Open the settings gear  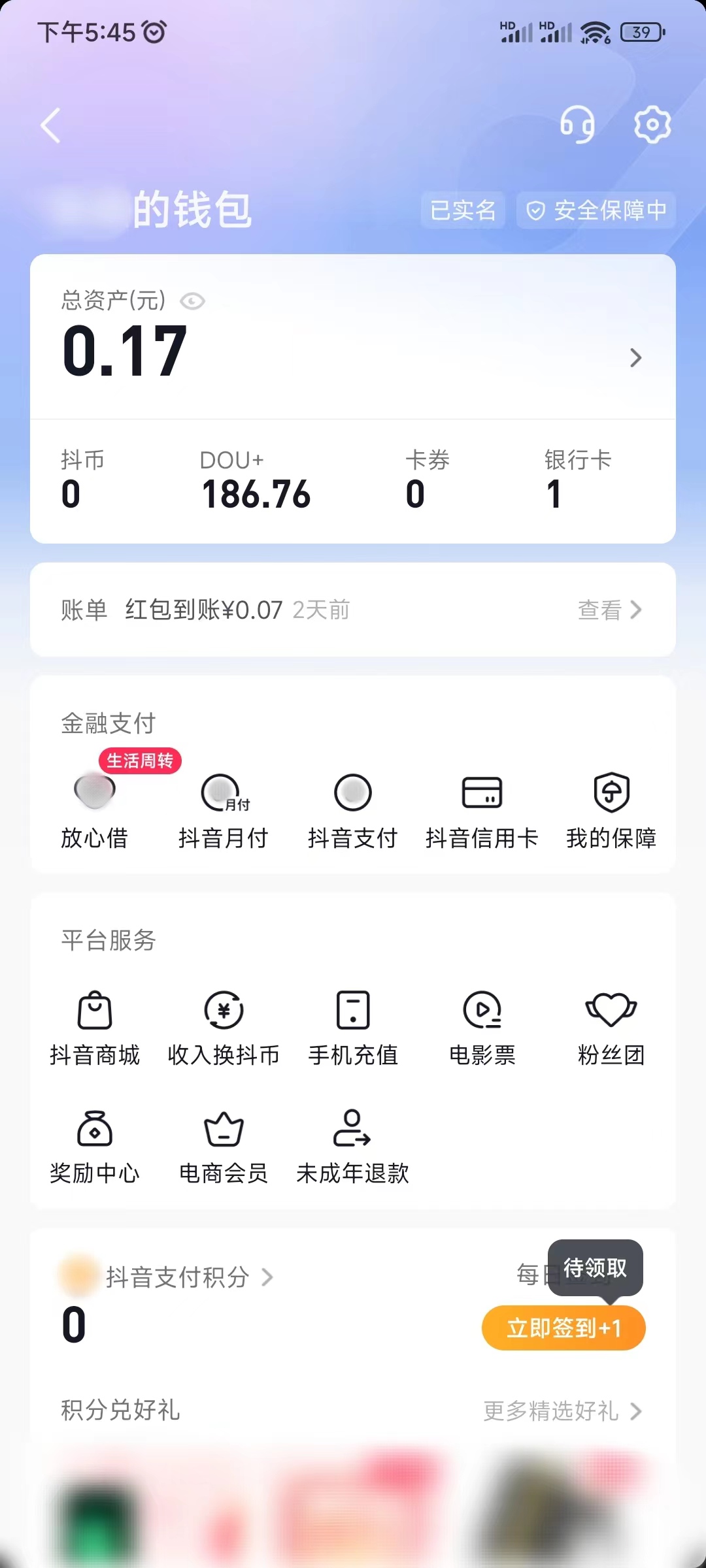[652, 125]
